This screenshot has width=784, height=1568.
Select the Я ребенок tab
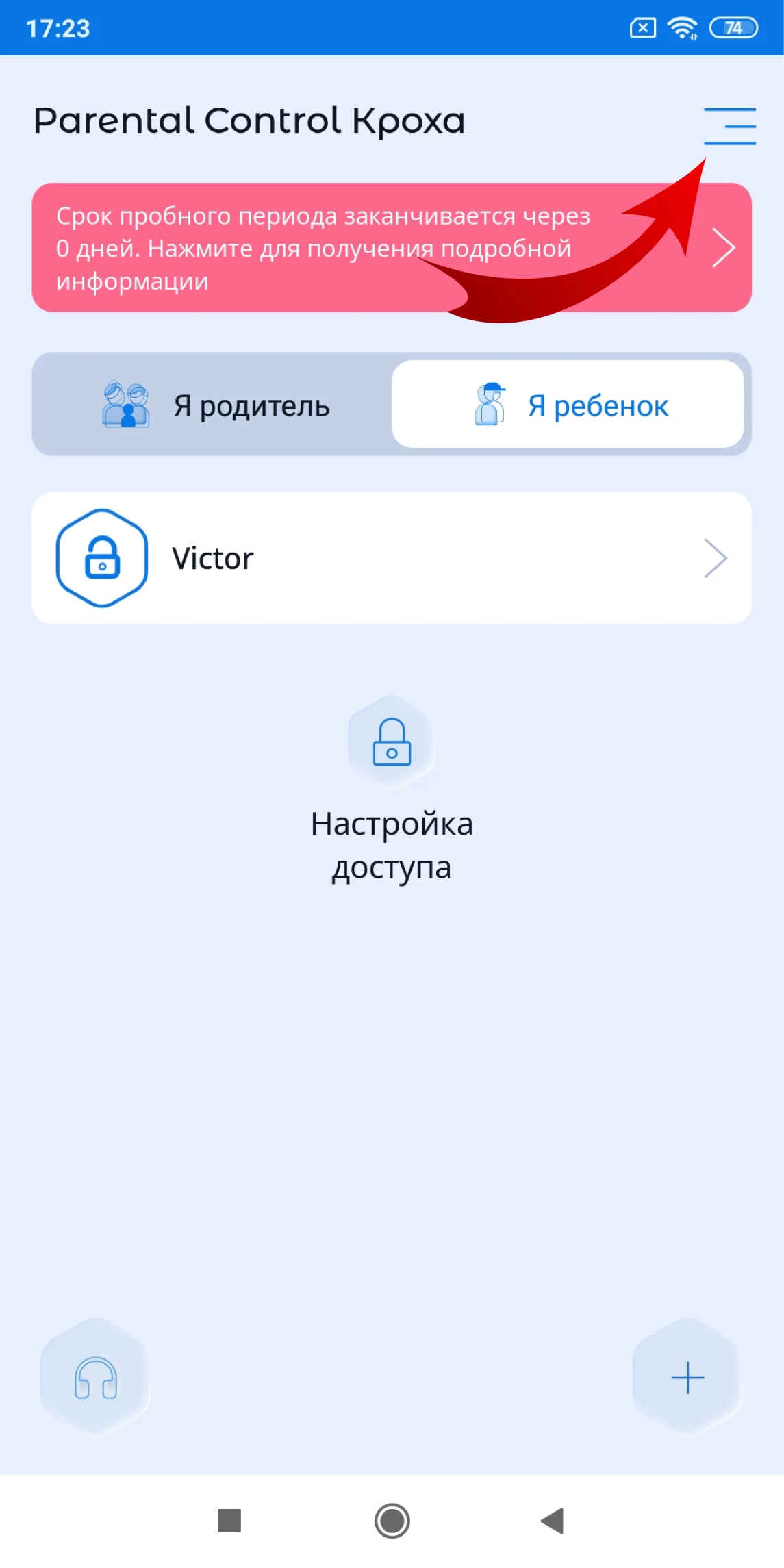[568, 405]
